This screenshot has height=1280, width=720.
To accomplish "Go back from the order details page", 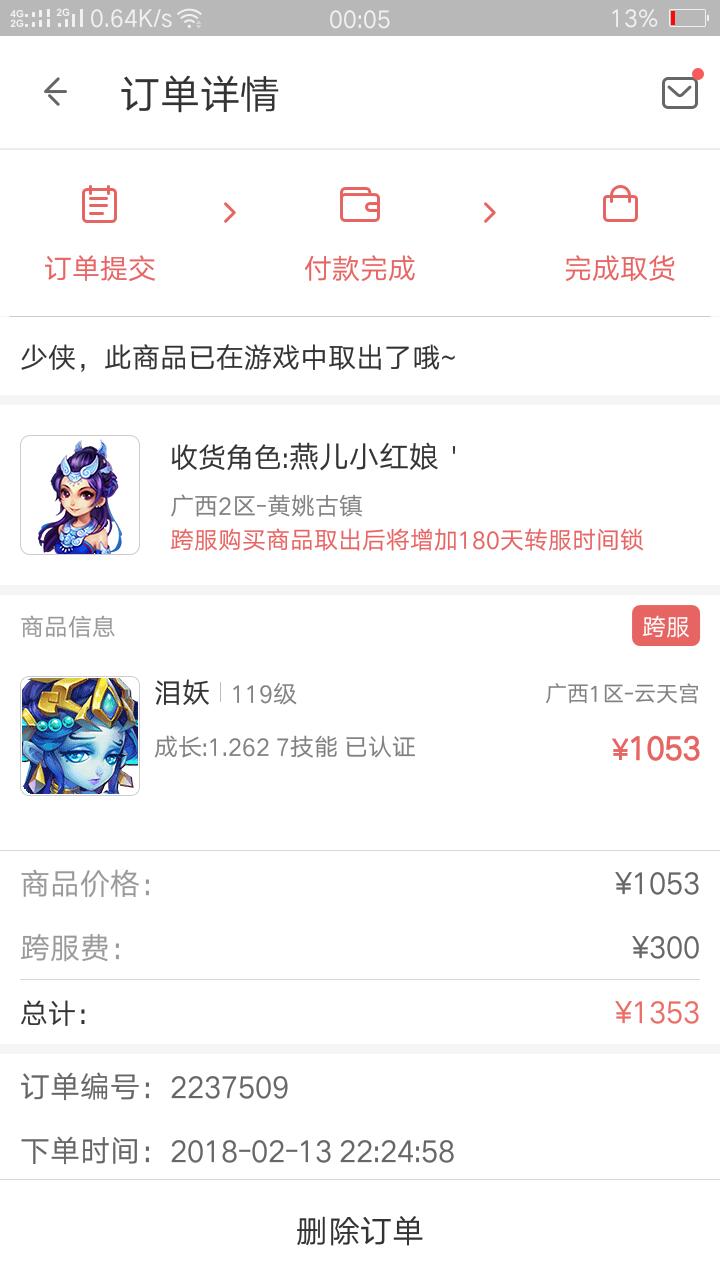I will coord(55,93).
